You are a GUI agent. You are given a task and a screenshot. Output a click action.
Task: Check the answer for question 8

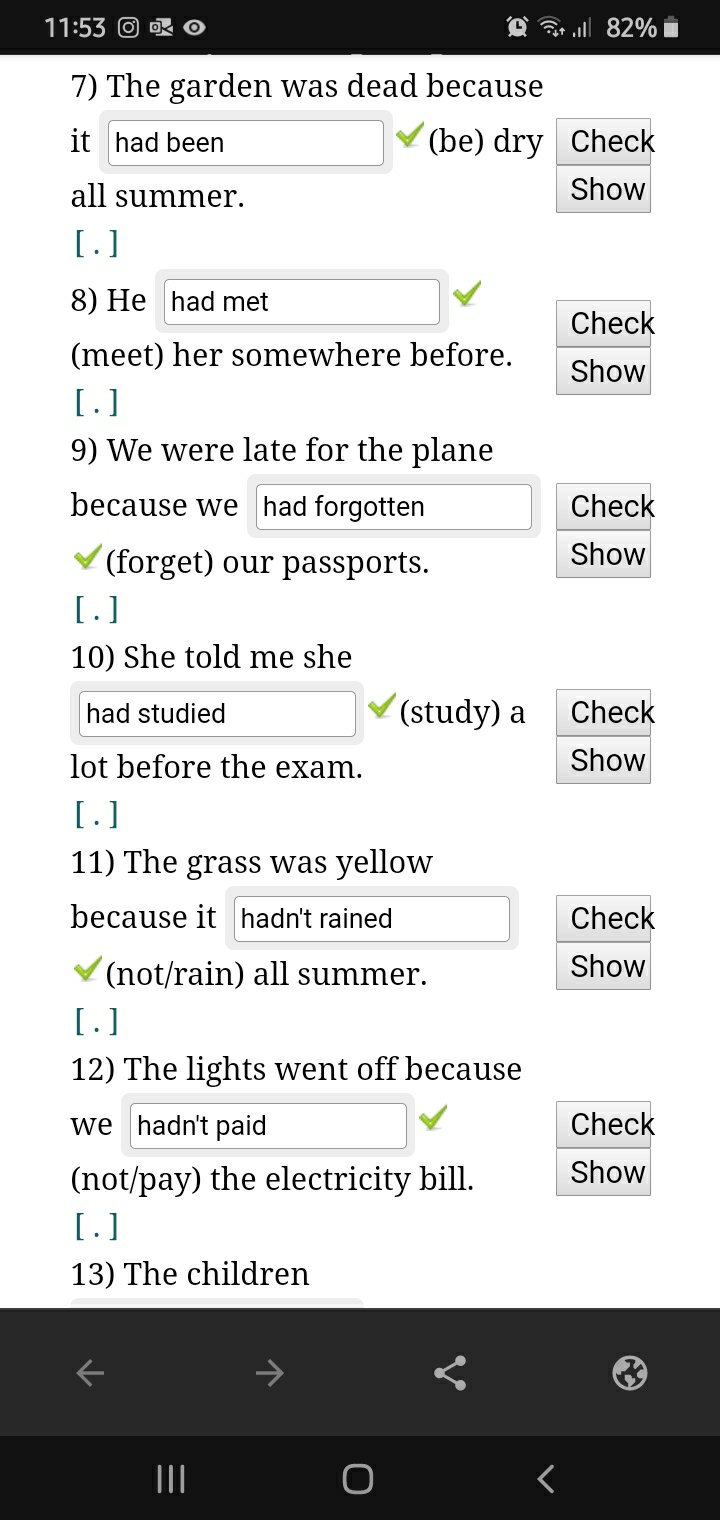[x=603, y=324]
